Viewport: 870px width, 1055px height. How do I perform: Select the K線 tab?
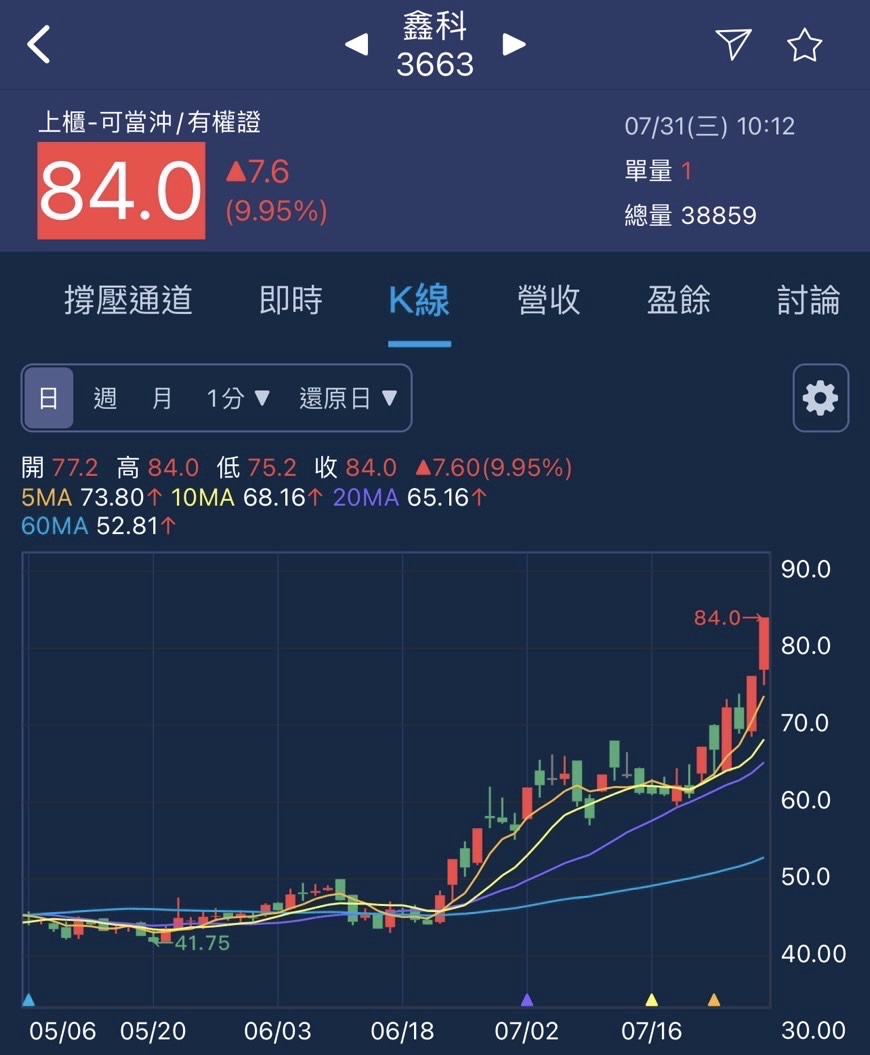tap(419, 300)
